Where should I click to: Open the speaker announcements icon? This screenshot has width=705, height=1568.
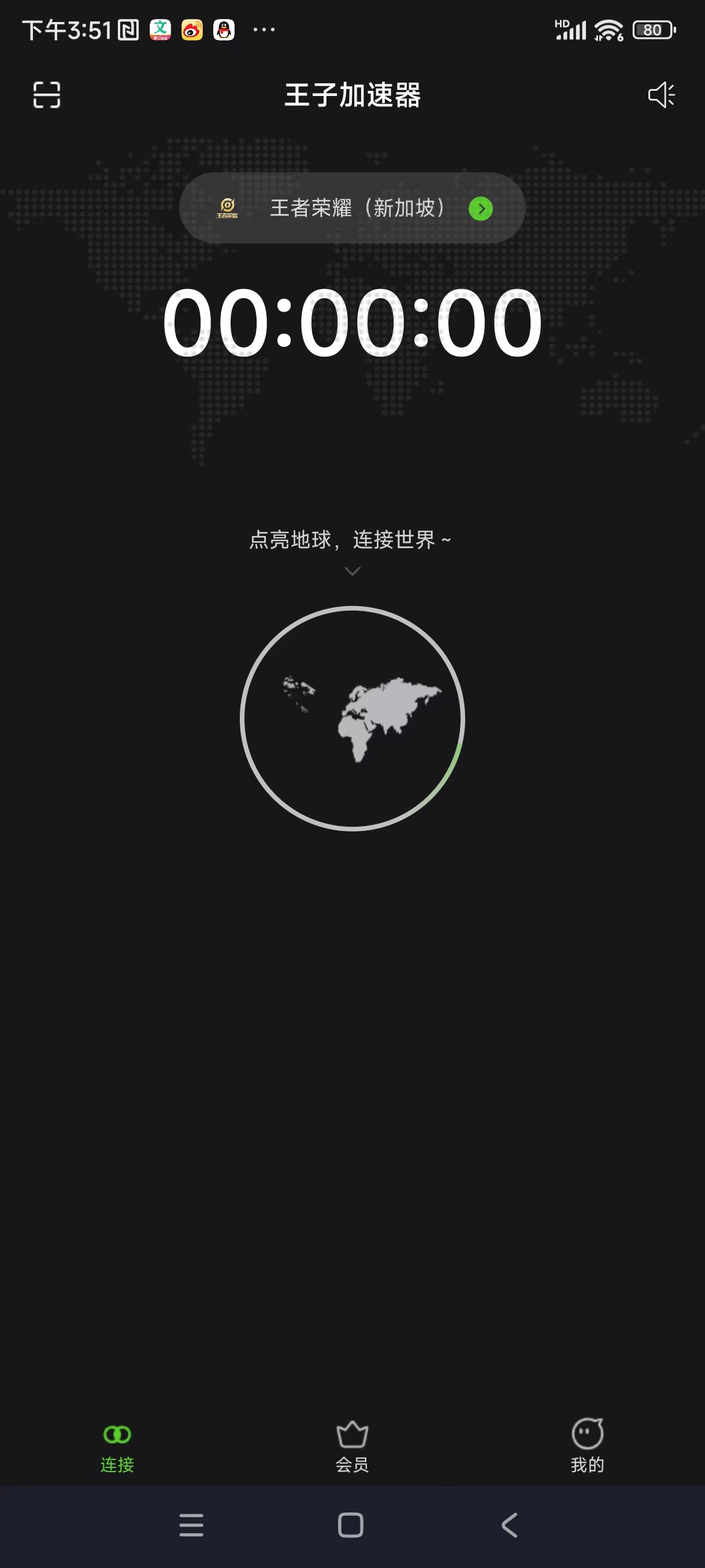(661, 95)
